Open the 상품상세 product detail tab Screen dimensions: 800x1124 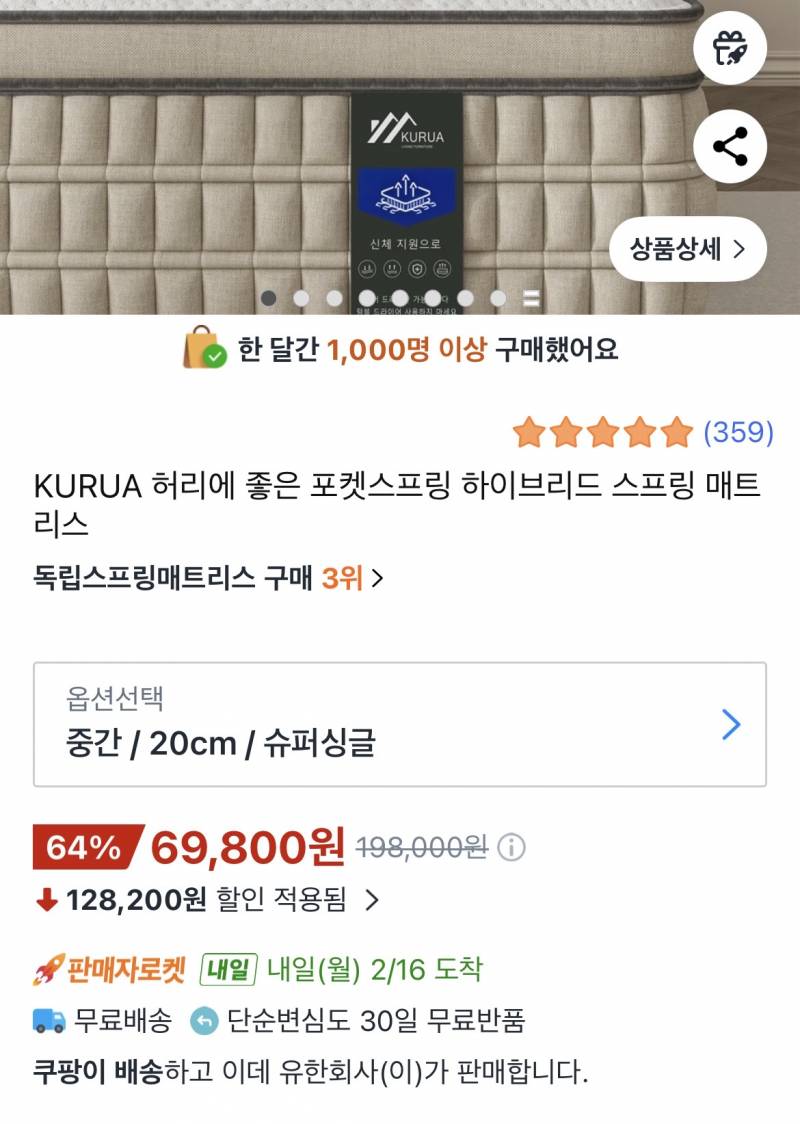pyautogui.click(x=686, y=249)
